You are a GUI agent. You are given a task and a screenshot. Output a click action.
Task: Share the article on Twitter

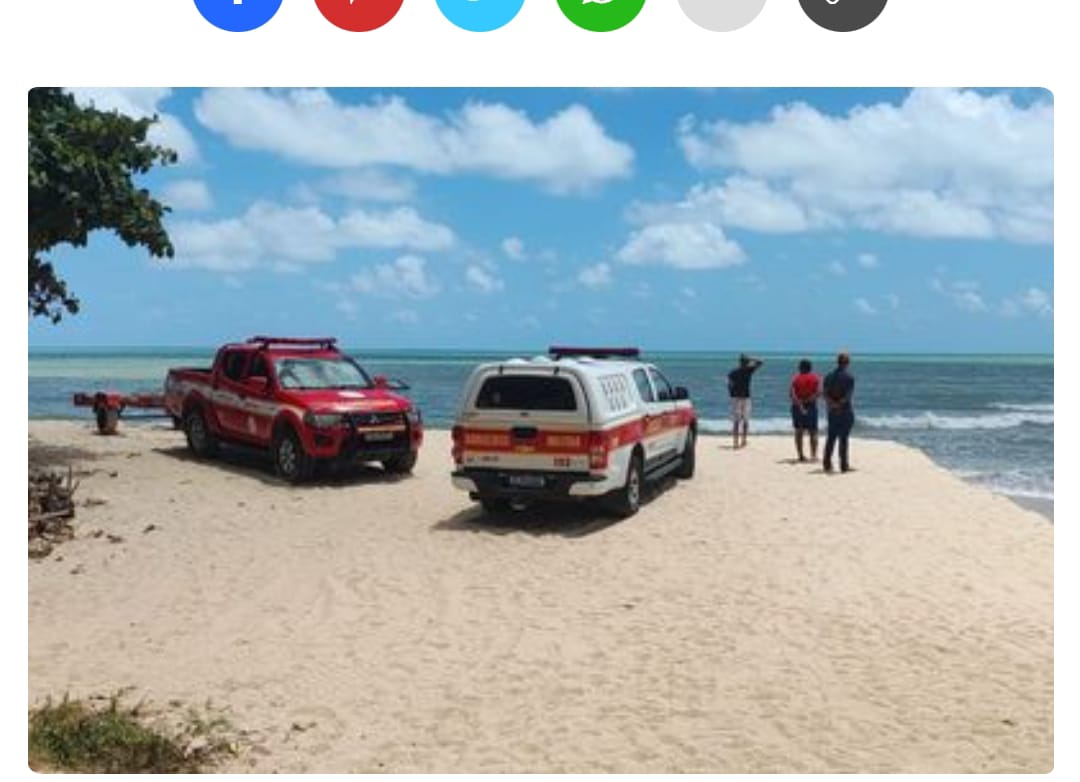pos(480,10)
